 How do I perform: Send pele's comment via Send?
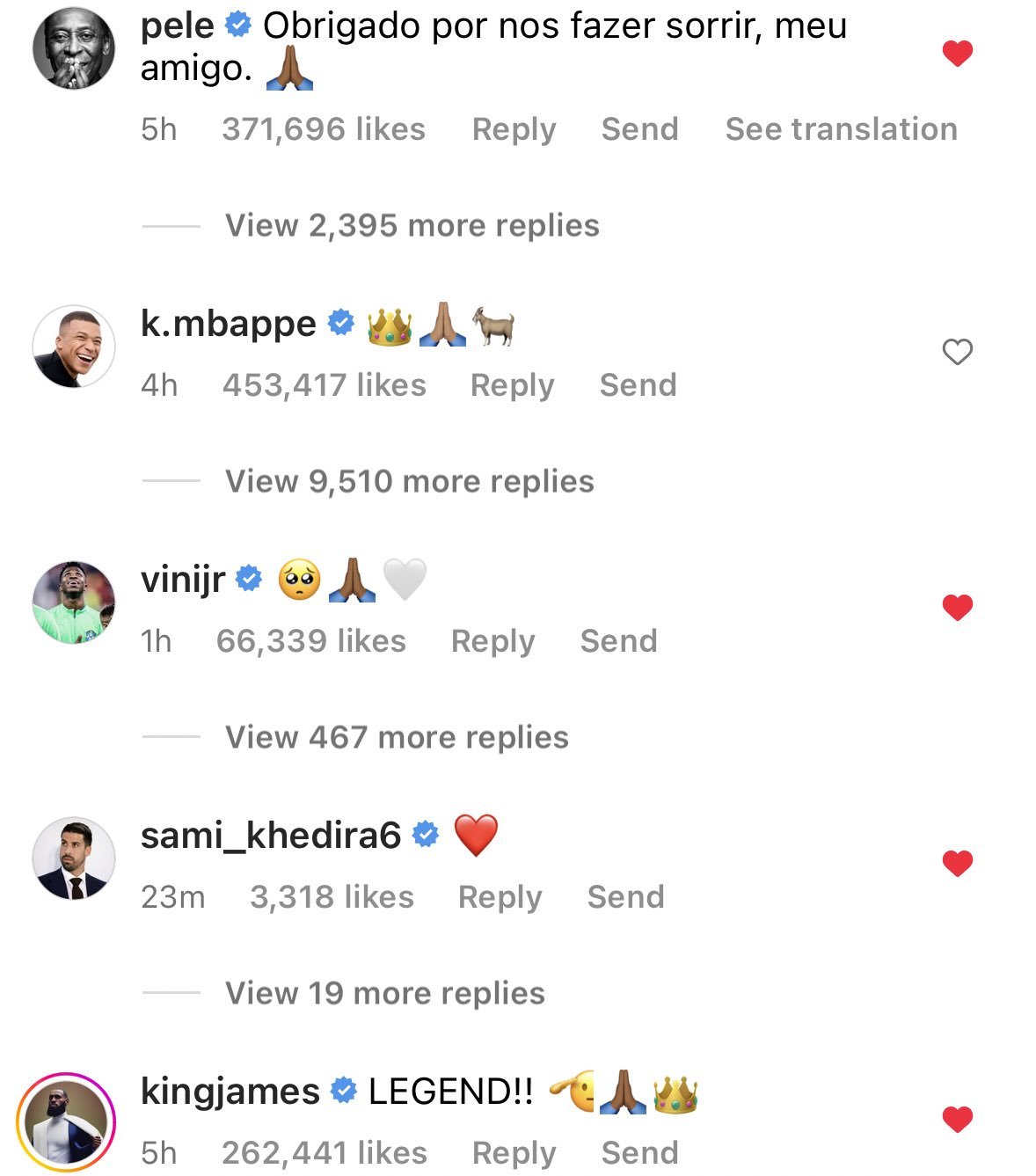pyautogui.click(x=639, y=129)
